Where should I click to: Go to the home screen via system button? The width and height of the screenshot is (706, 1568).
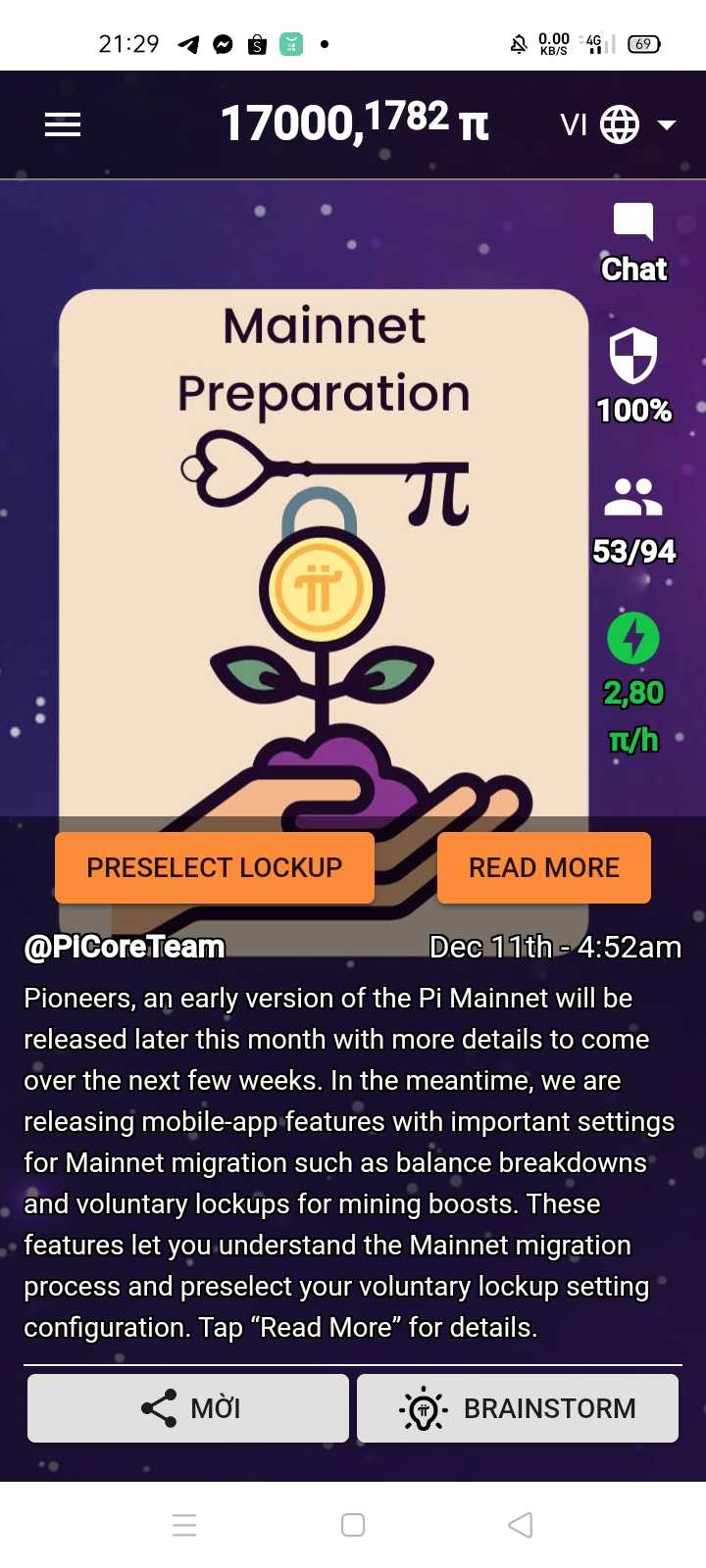tap(353, 1525)
